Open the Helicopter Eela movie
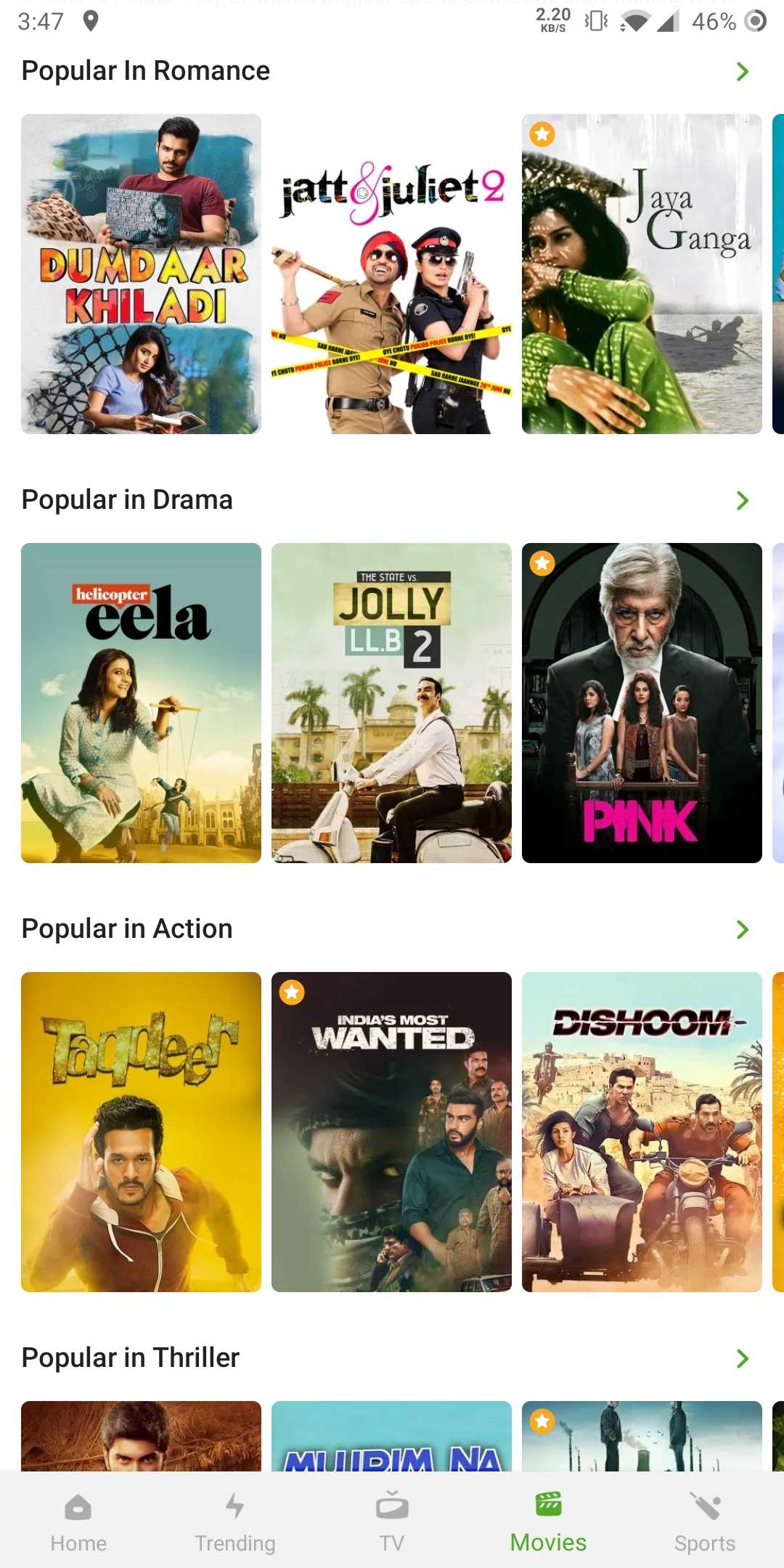This screenshot has height=1568, width=784. click(x=141, y=703)
